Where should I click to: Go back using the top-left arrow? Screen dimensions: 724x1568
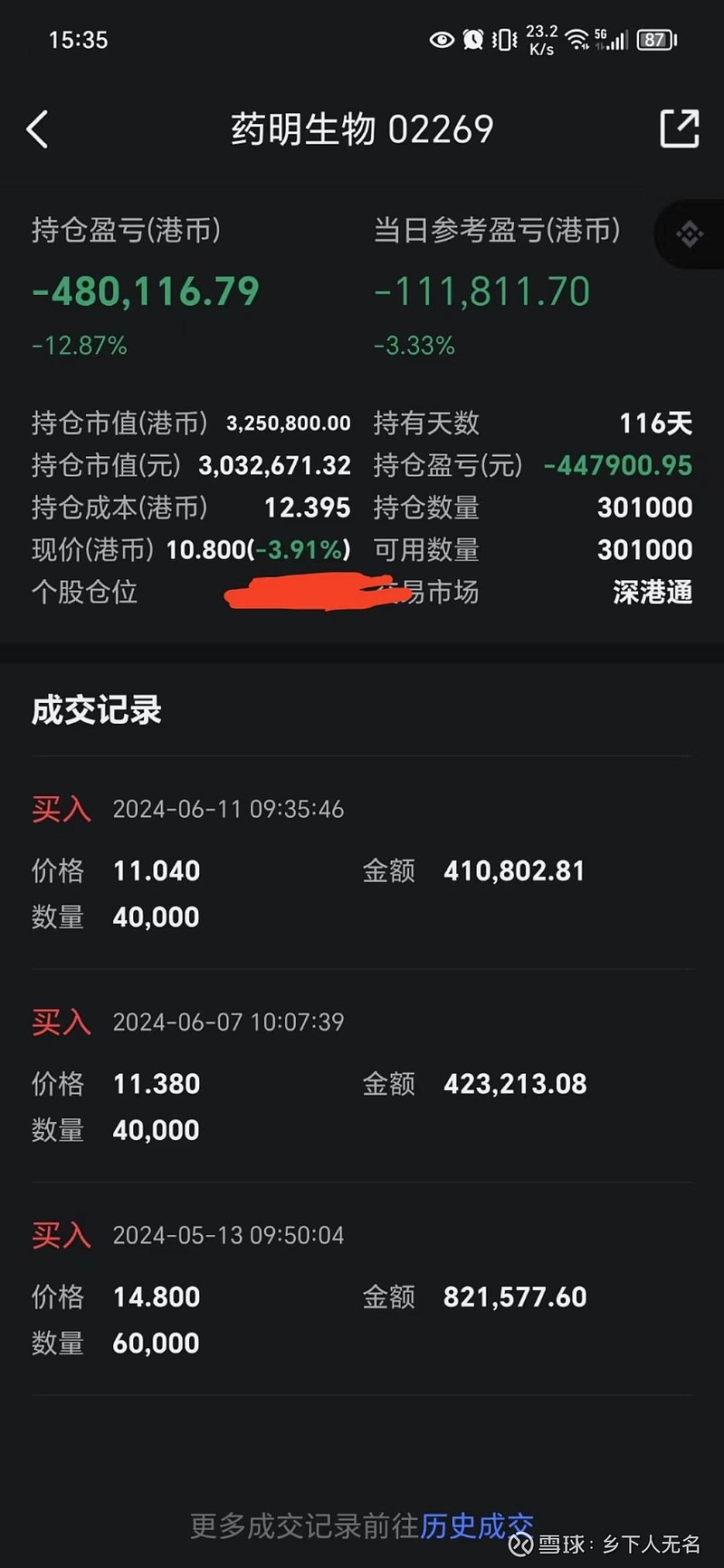[x=37, y=129]
